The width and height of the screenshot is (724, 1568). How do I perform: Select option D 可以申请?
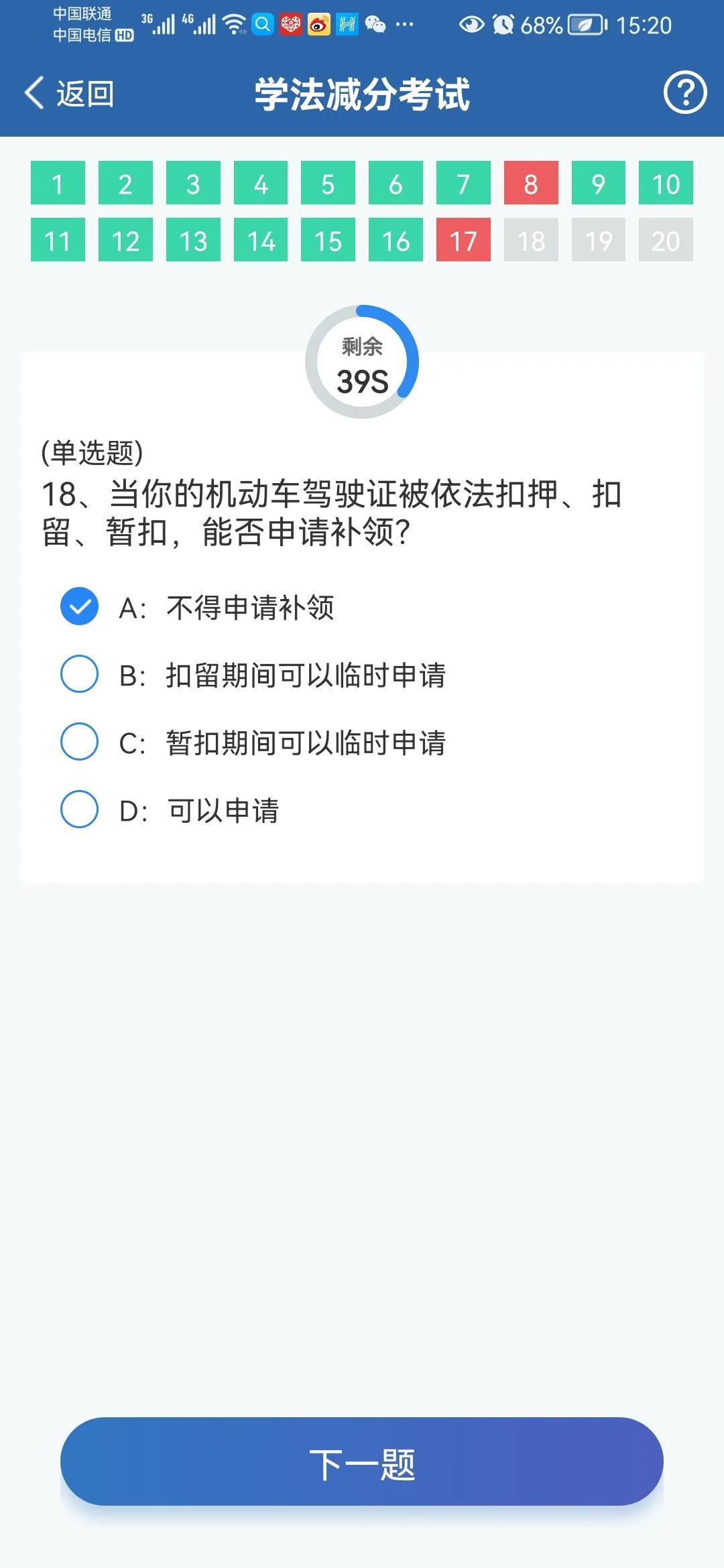point(170,810)
